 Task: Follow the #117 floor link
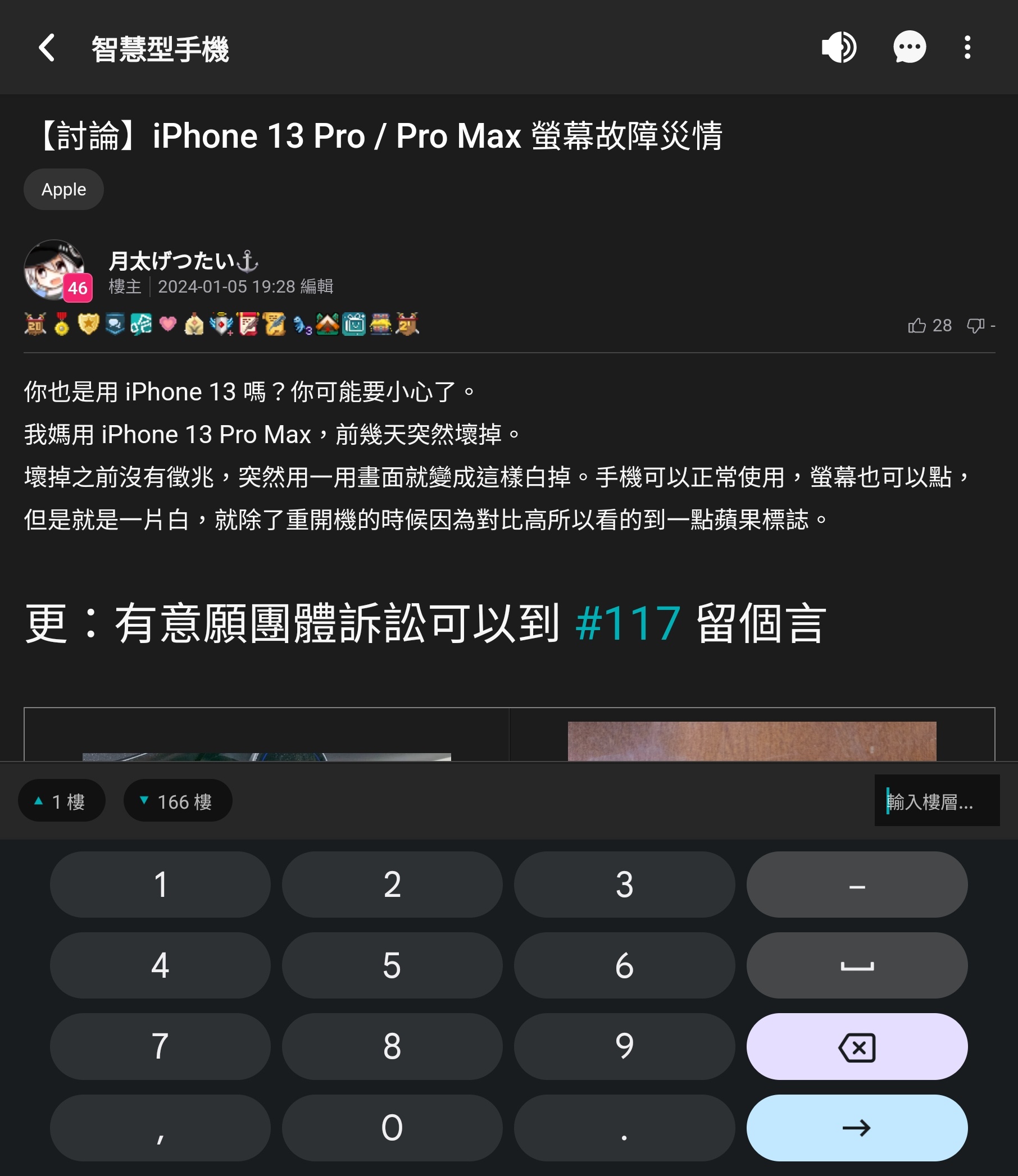point(627,623)
